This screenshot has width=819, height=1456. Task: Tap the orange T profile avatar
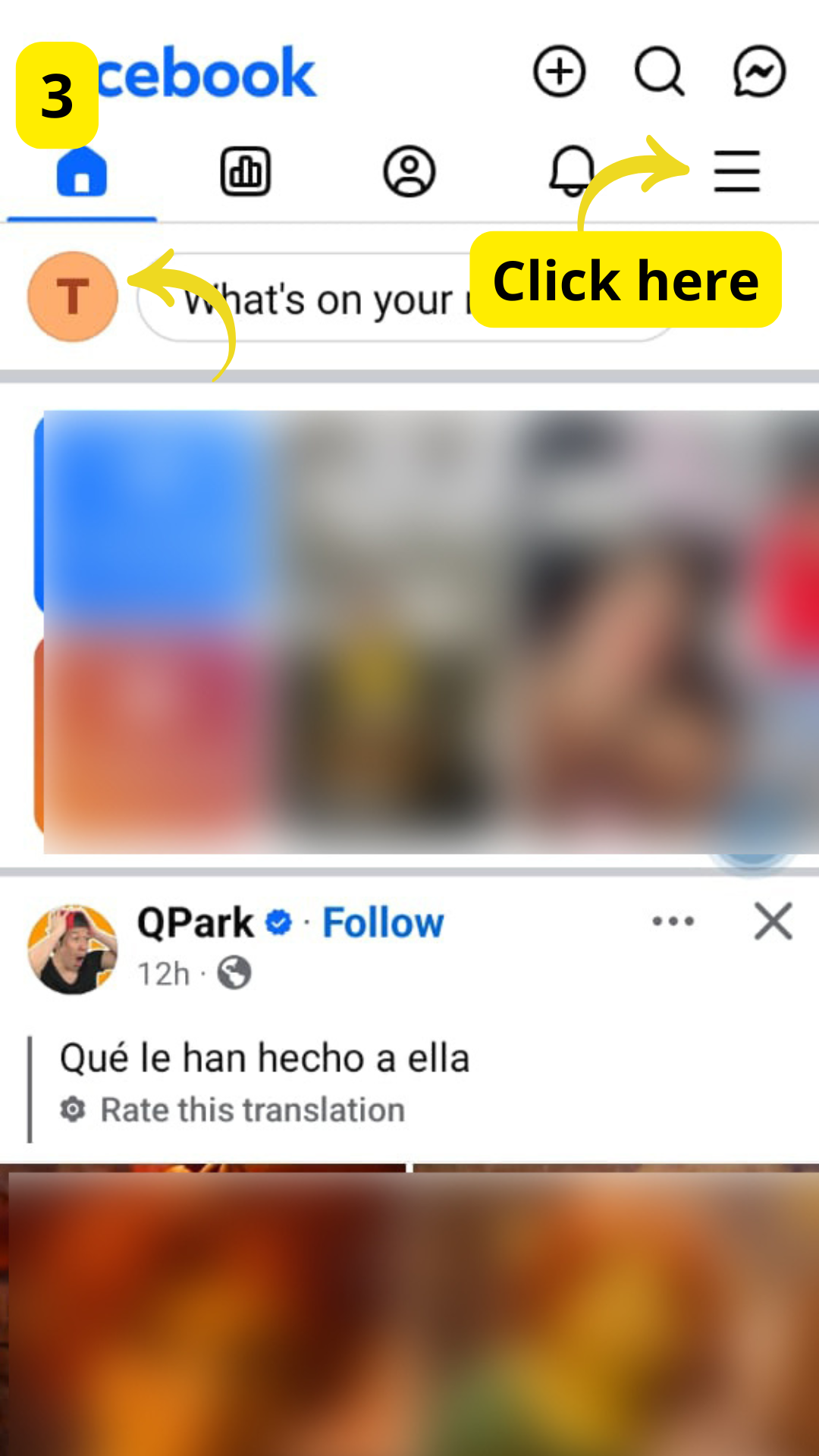pos(73,297)
